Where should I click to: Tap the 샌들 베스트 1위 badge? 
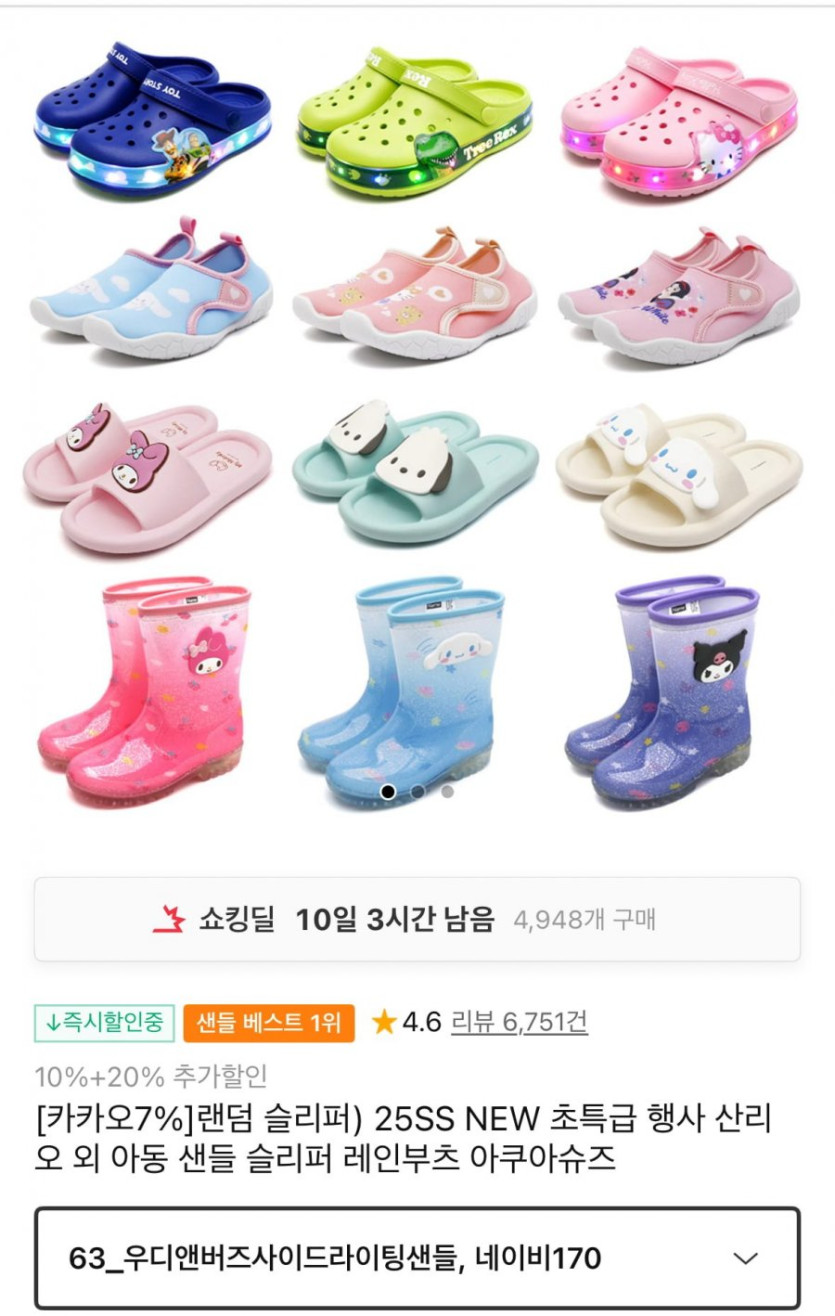click(268, 1023)
